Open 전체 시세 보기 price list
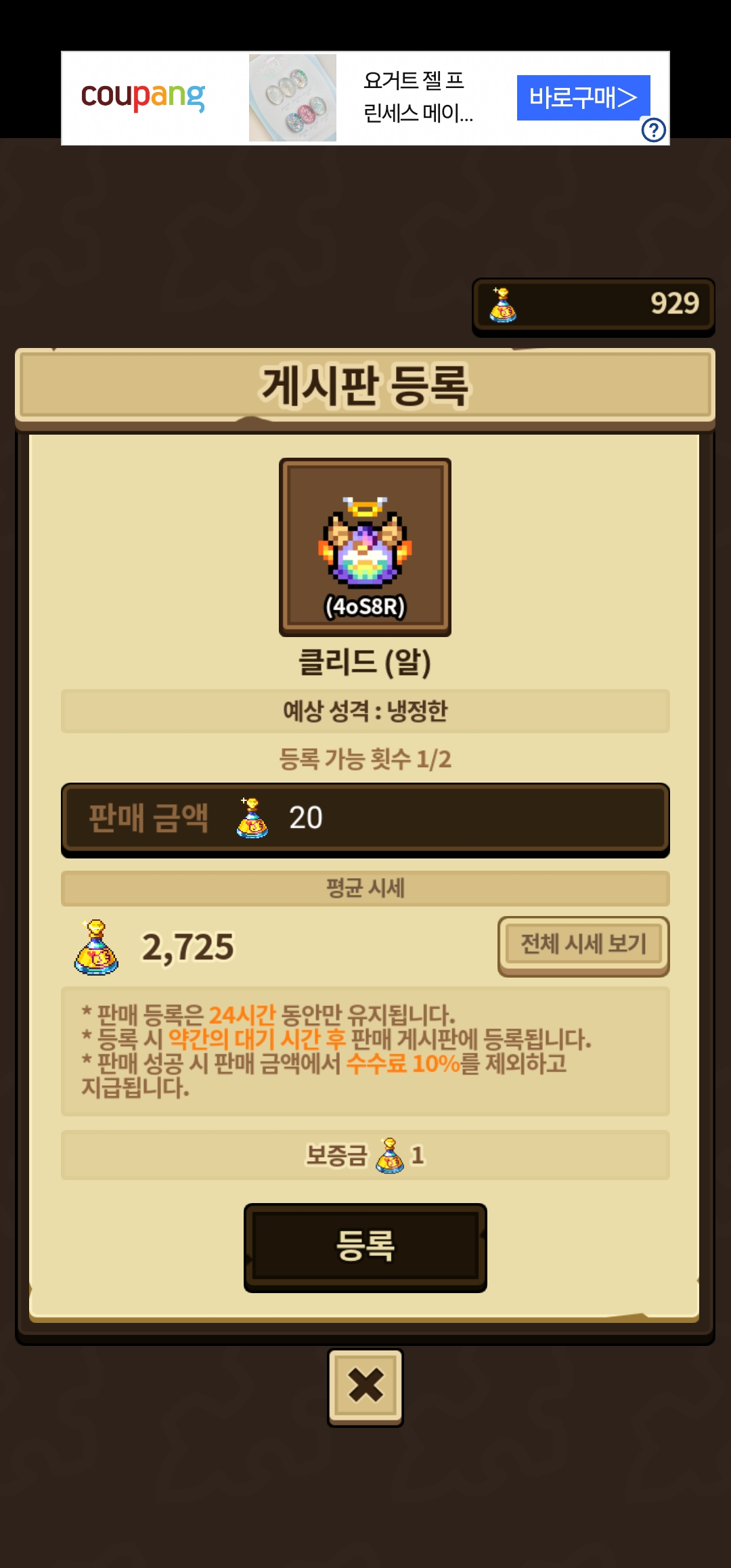This screenshot has height=1568, width=731. [583, 946]
